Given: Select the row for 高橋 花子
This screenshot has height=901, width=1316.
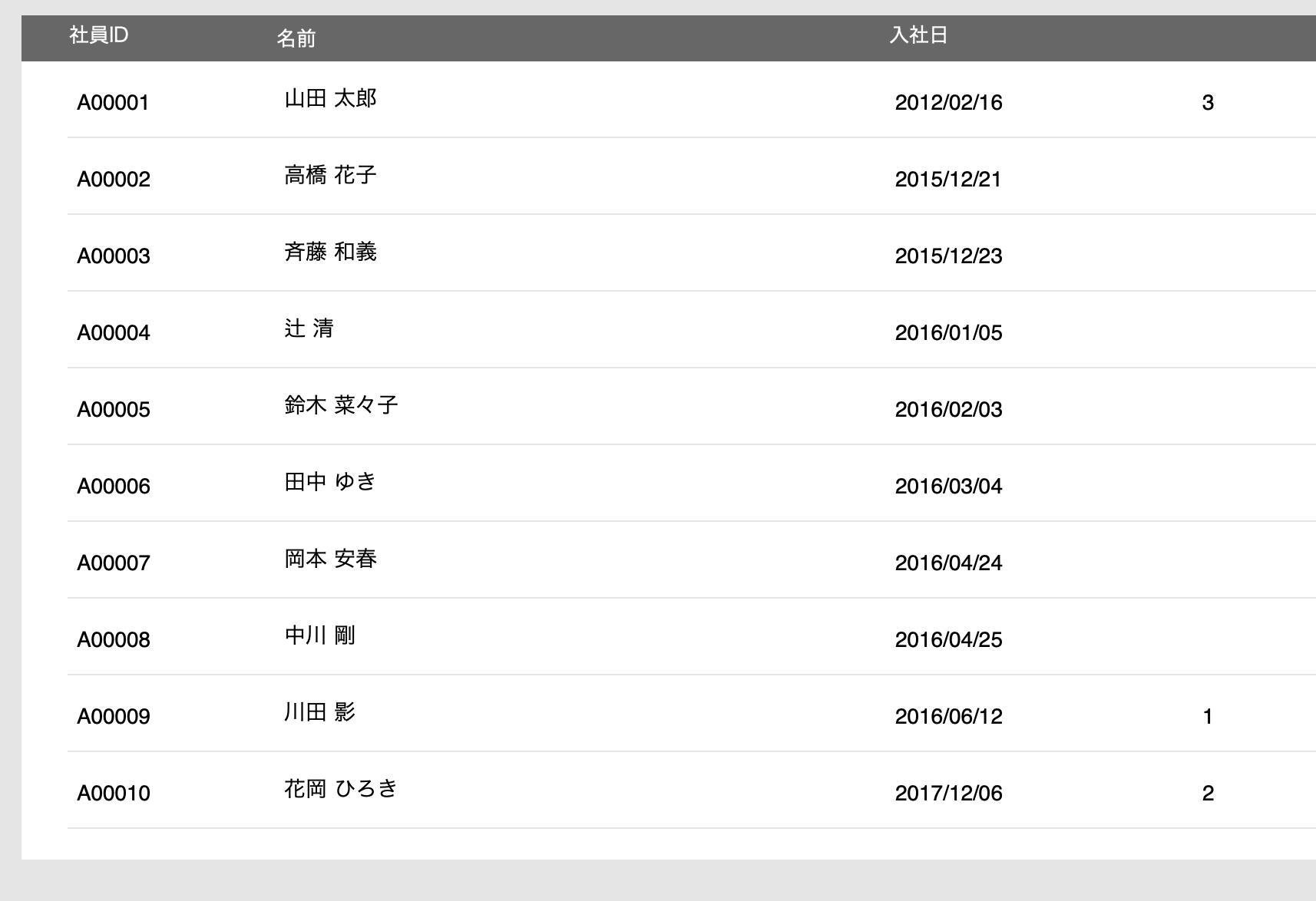Looking at the screenshot, I should [330, 177].
